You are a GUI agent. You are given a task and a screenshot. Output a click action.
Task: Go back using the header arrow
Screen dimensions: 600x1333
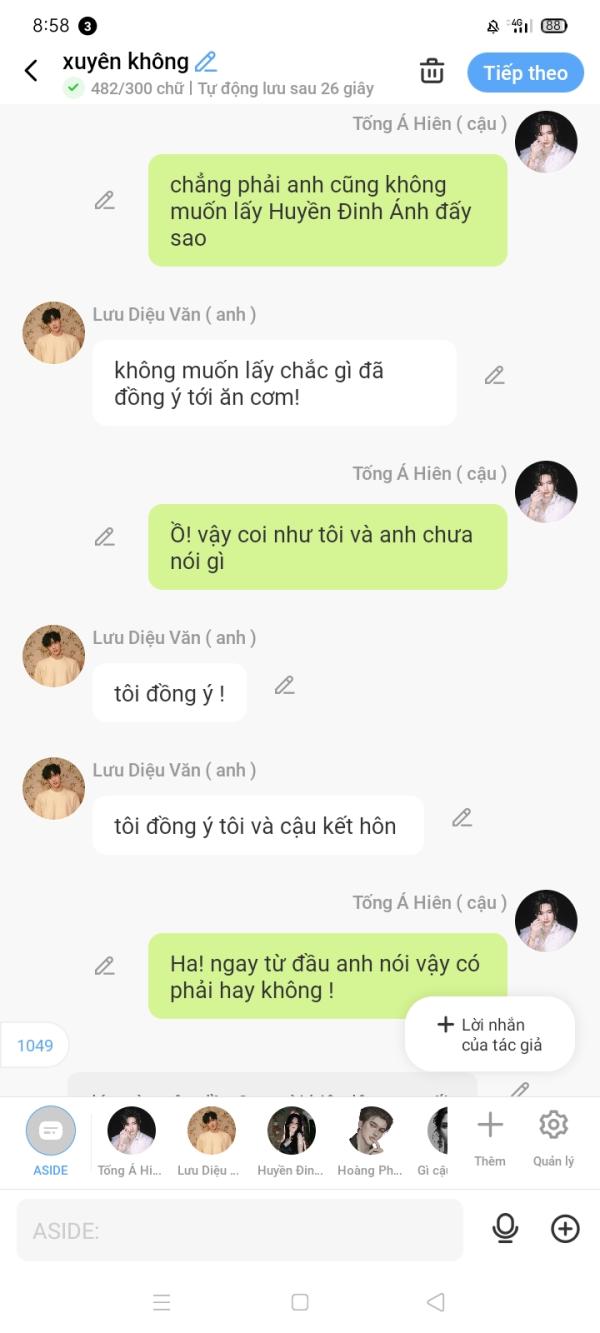pyautogui.click(x=31, y=71)
